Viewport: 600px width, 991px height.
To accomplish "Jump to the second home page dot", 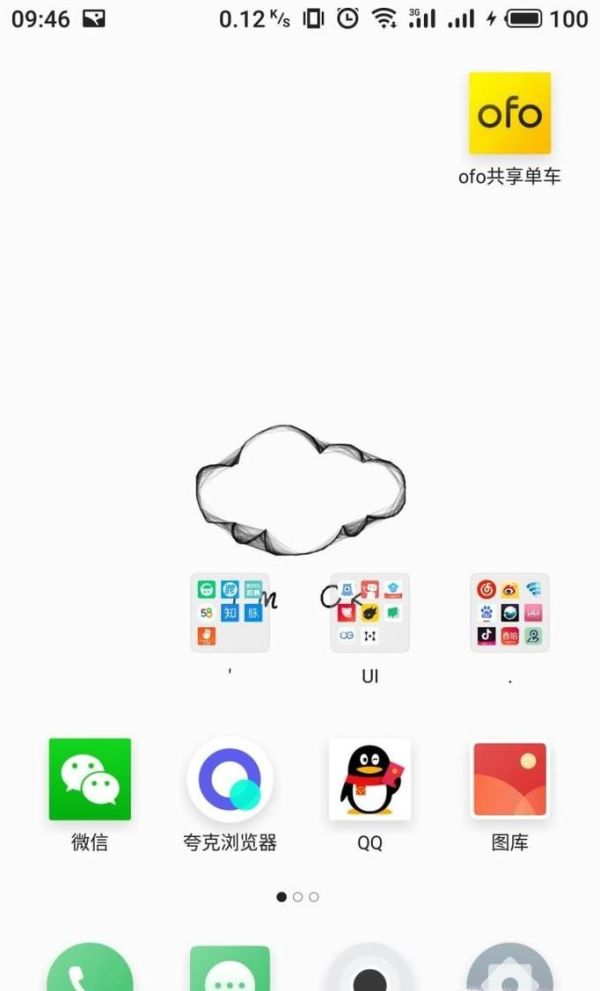I will 297,897.
